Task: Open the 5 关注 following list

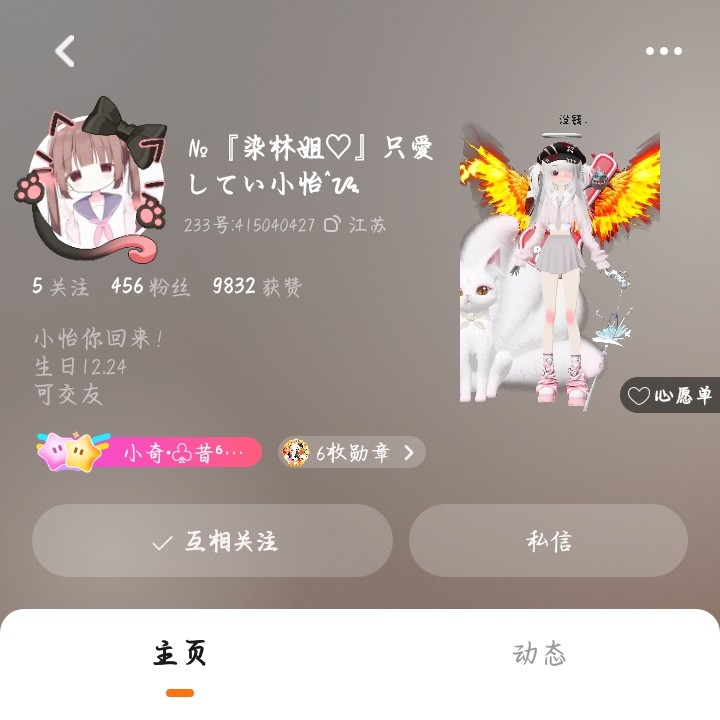Action: point(60,287)
